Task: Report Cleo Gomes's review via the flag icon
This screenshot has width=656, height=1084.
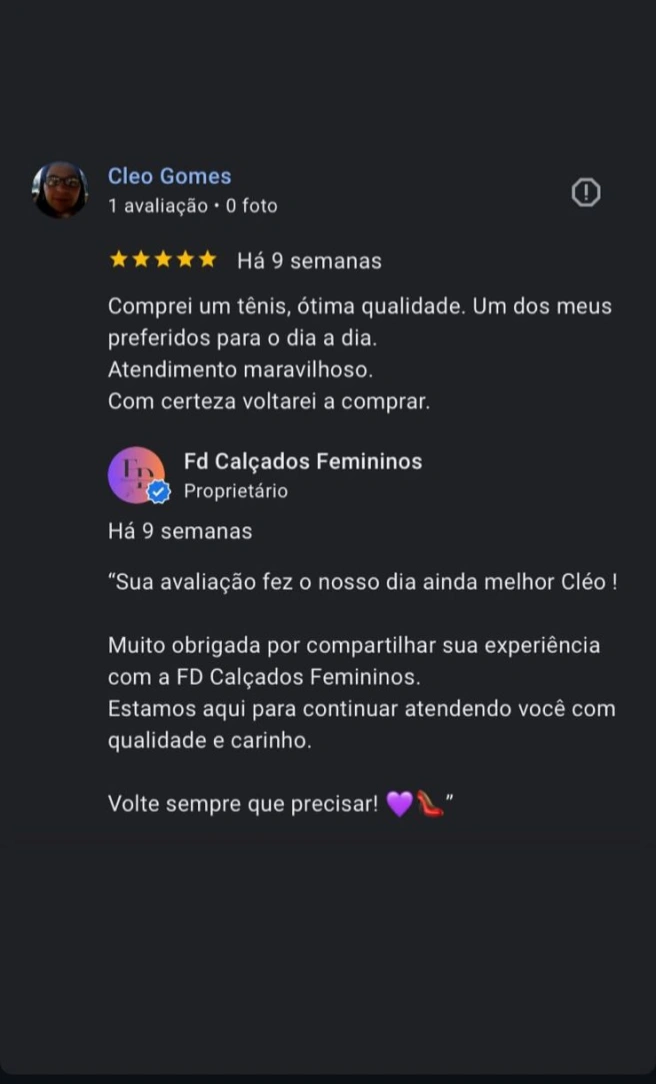Action: 585,192
